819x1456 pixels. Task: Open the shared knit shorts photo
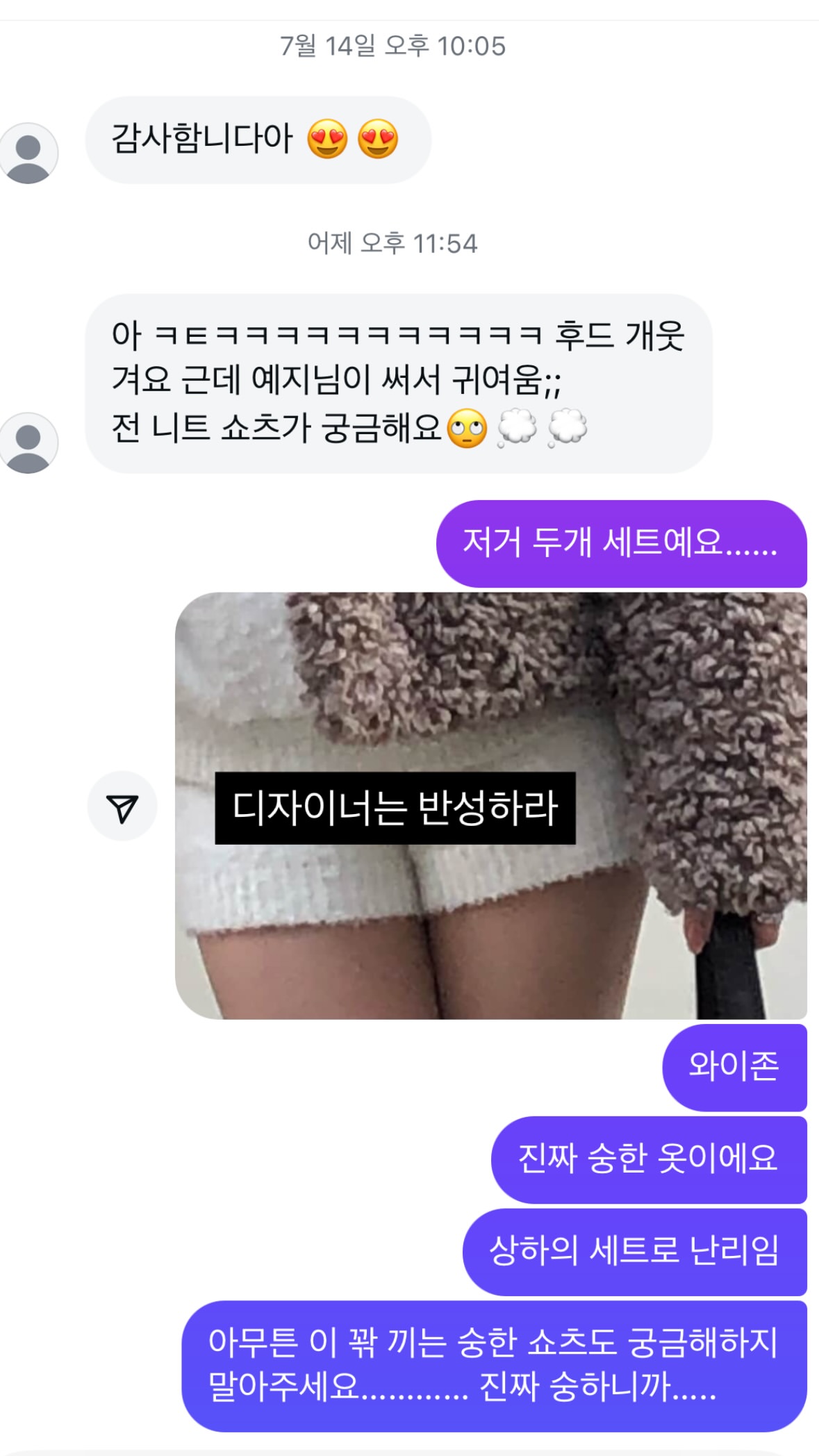[491, 806]
